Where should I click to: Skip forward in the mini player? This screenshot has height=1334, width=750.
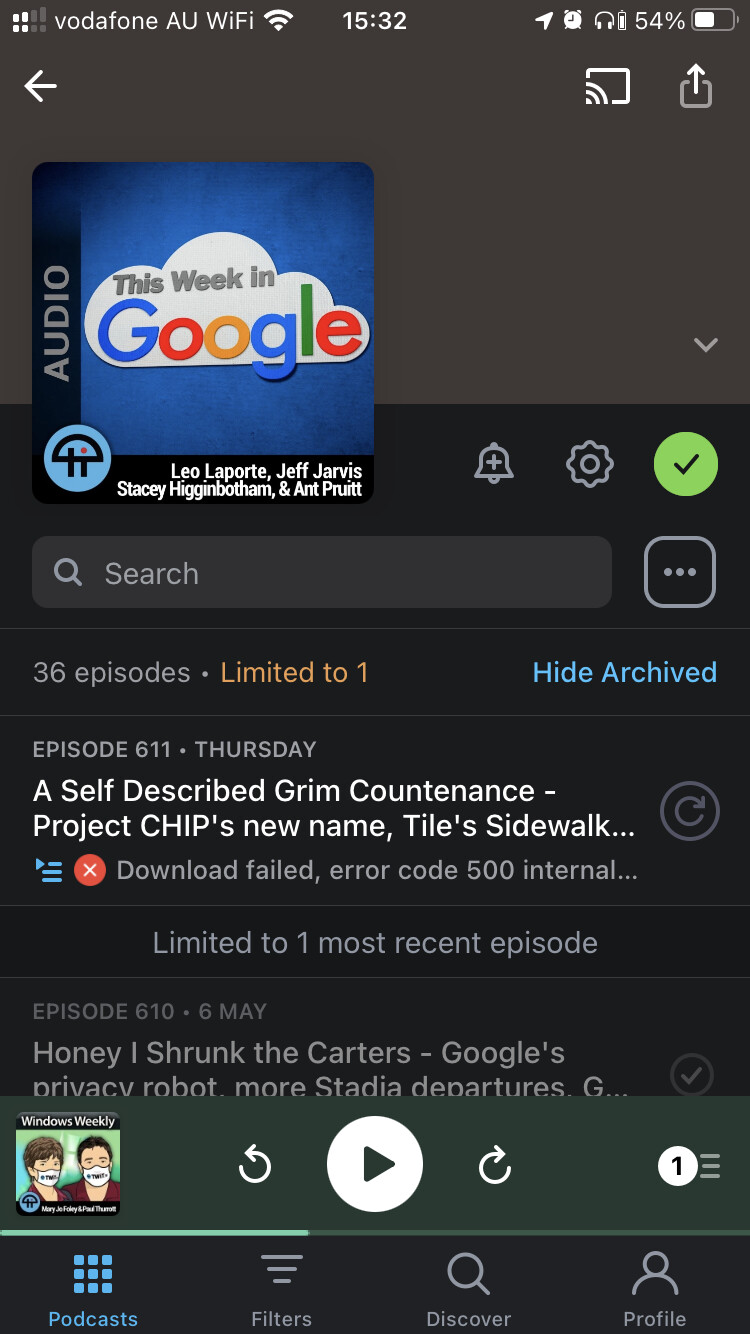pos(495,1165)
